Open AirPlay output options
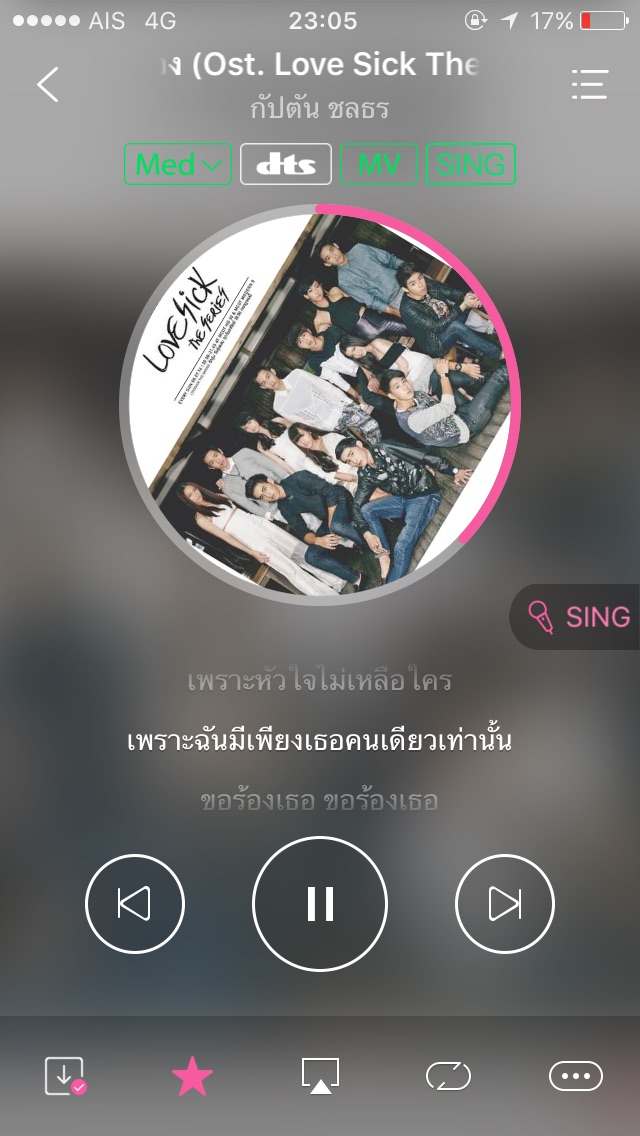 click(x=320, y=1076)
